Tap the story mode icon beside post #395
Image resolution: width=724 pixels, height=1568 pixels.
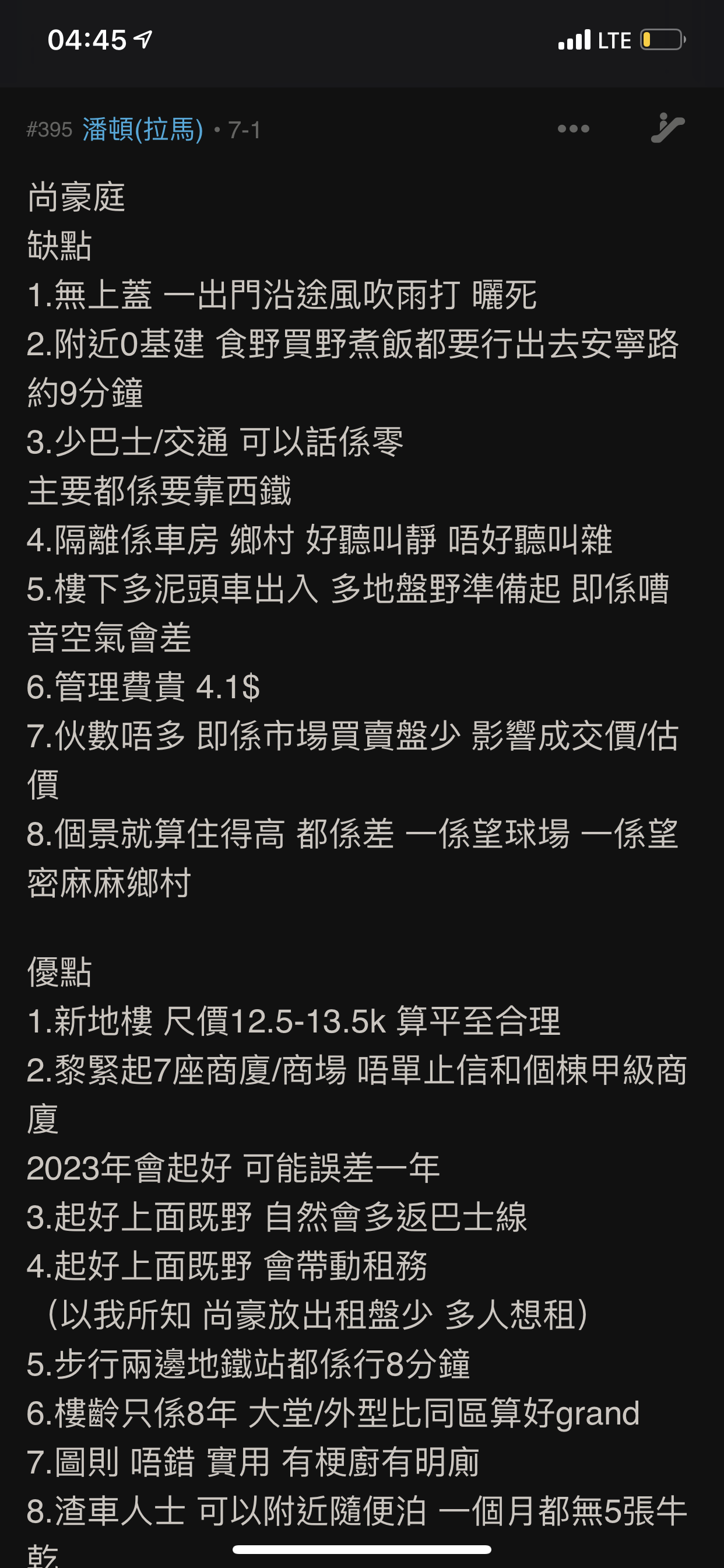coord(667,128)
